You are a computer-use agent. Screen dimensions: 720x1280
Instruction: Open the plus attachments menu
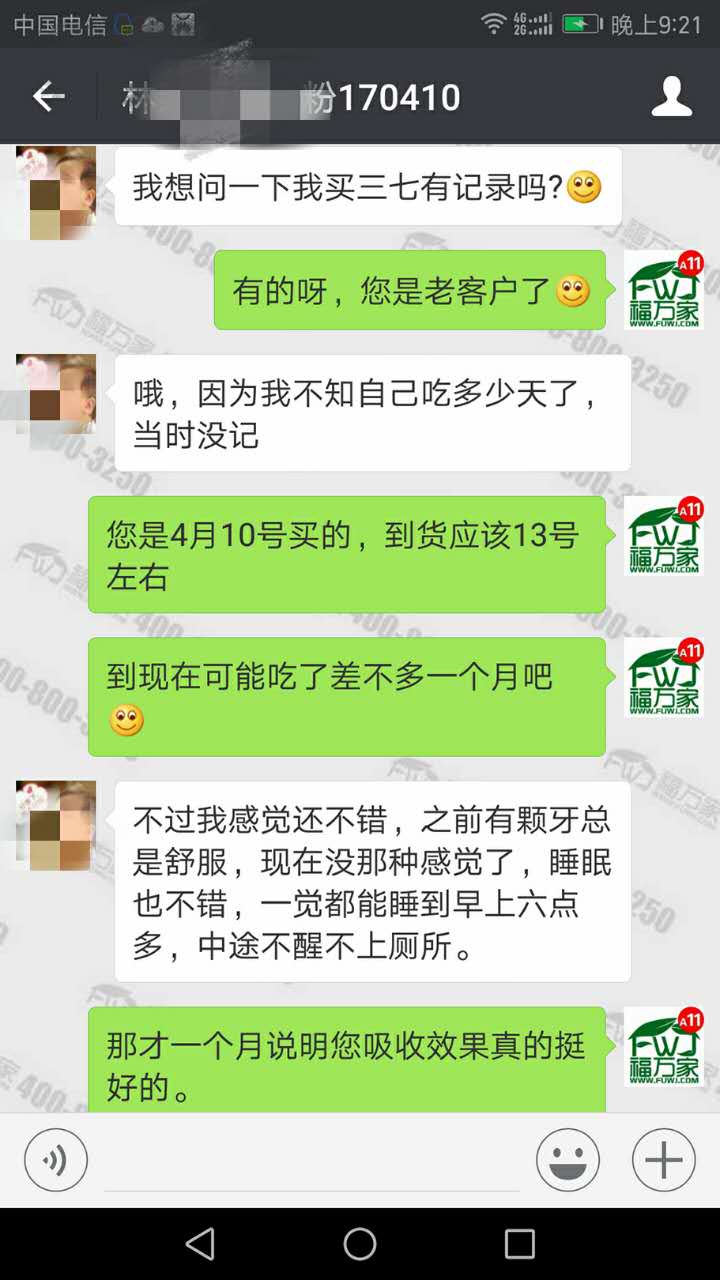tap(664, 1160)
